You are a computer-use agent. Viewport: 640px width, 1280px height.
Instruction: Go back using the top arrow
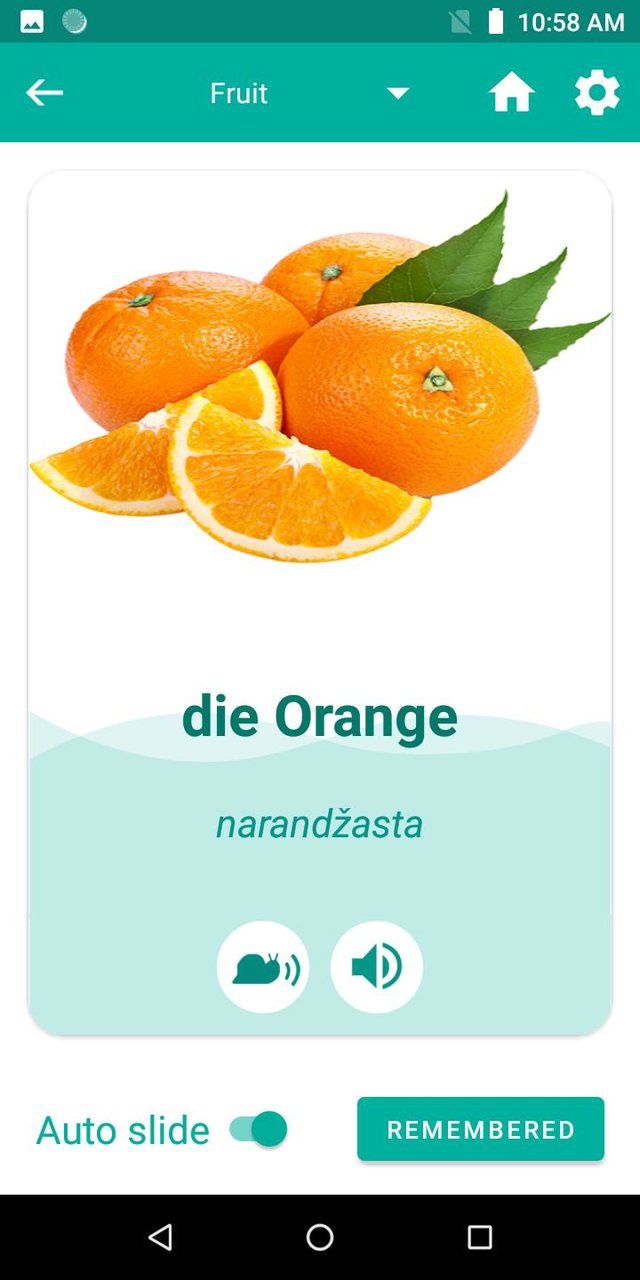click(x=44, y=93)
